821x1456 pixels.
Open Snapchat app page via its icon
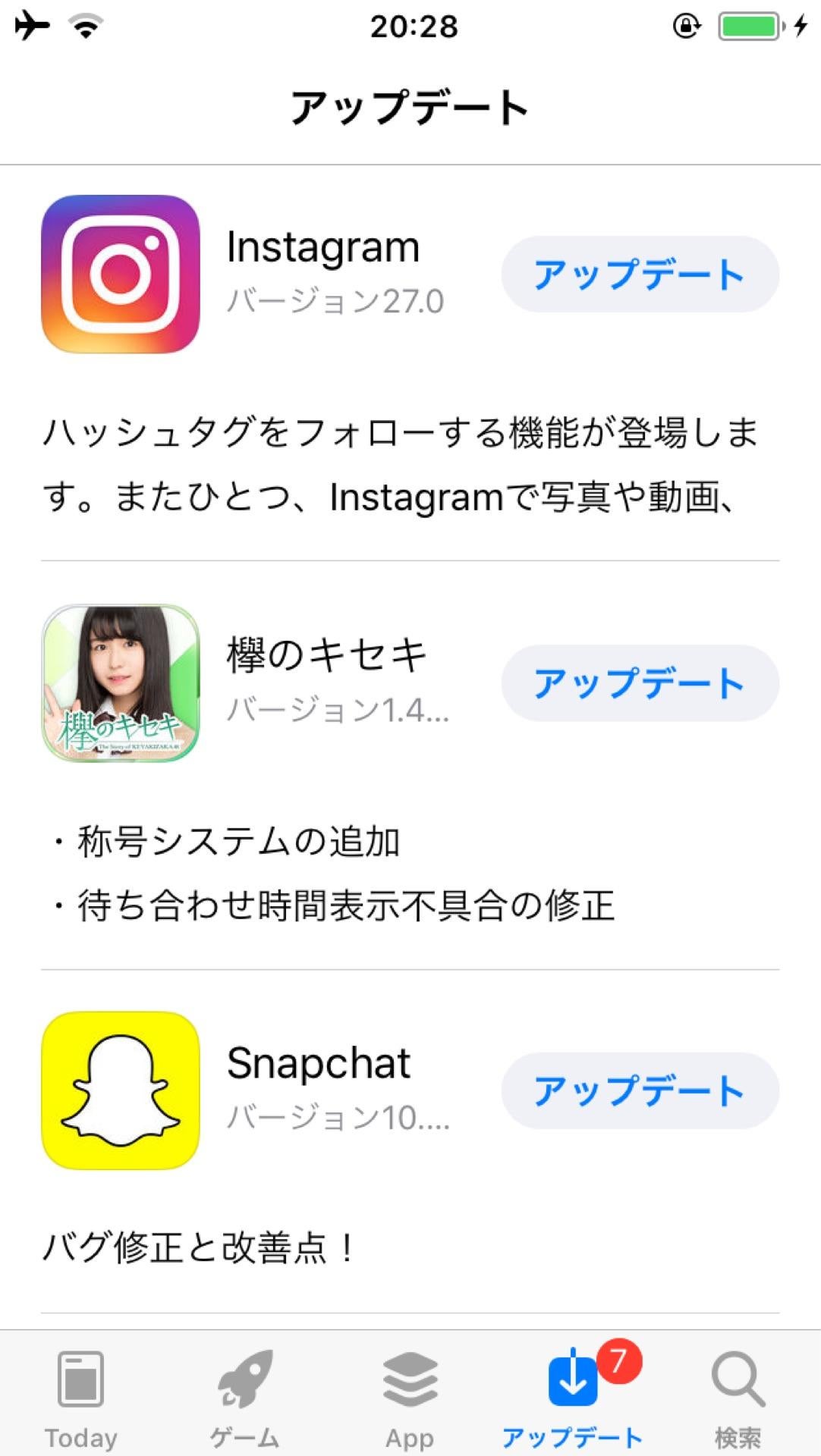121,1090
